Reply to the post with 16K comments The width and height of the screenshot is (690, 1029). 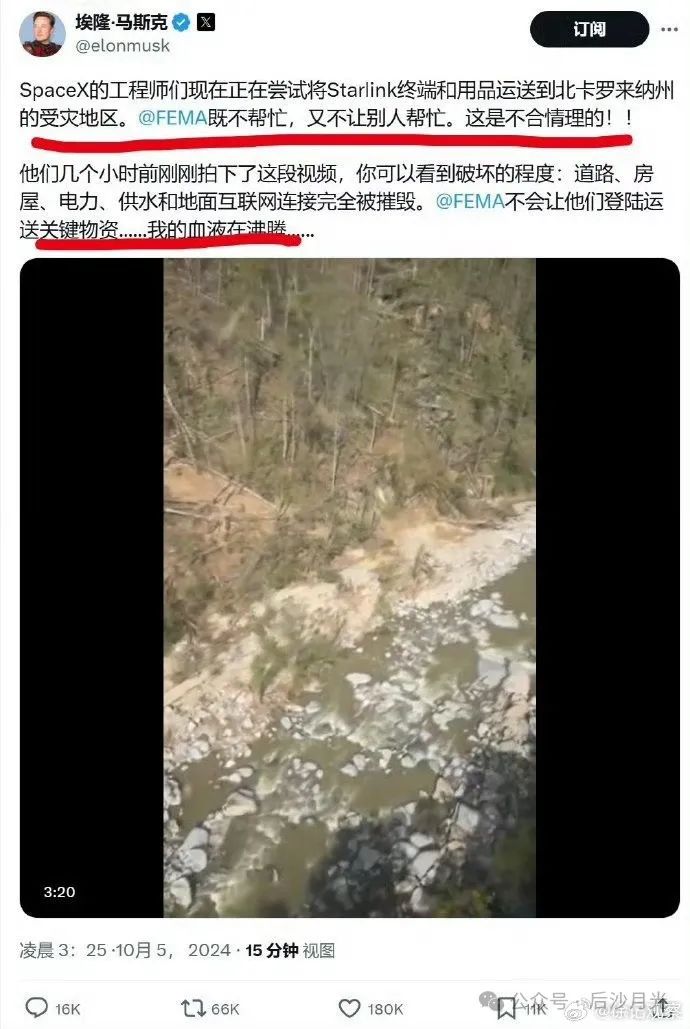38,1007
